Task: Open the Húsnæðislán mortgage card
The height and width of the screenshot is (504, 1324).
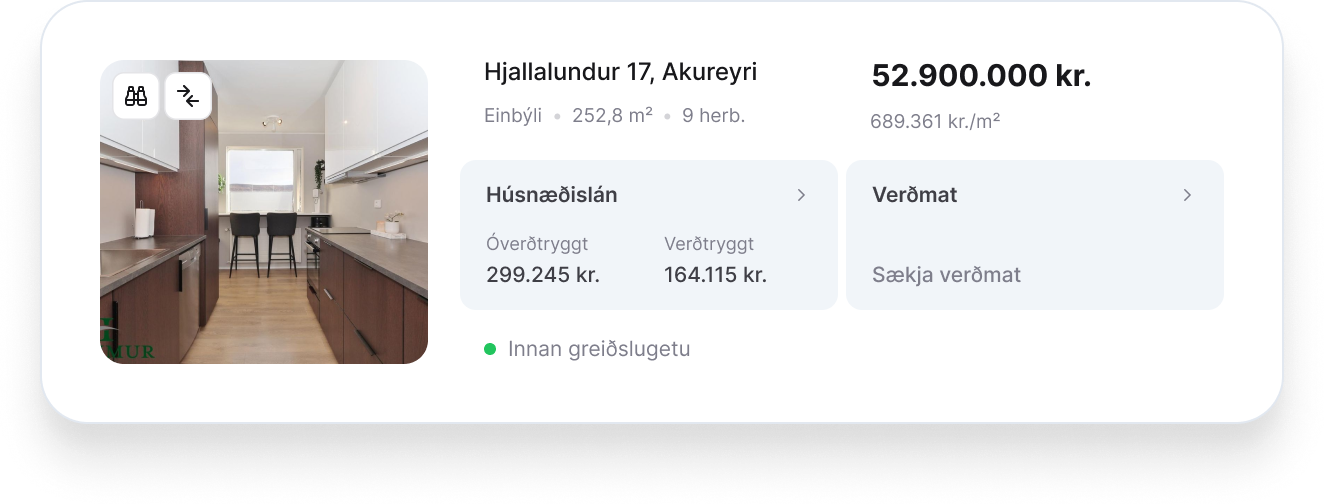Action: click(648, 234)
